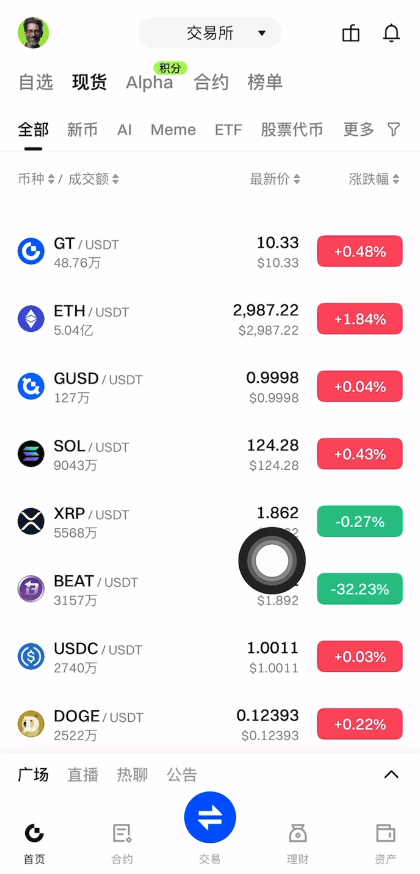This screenshot has height=874, width=420.
Task: Open the SOL / USDT pair
Action: pos(210,454)
